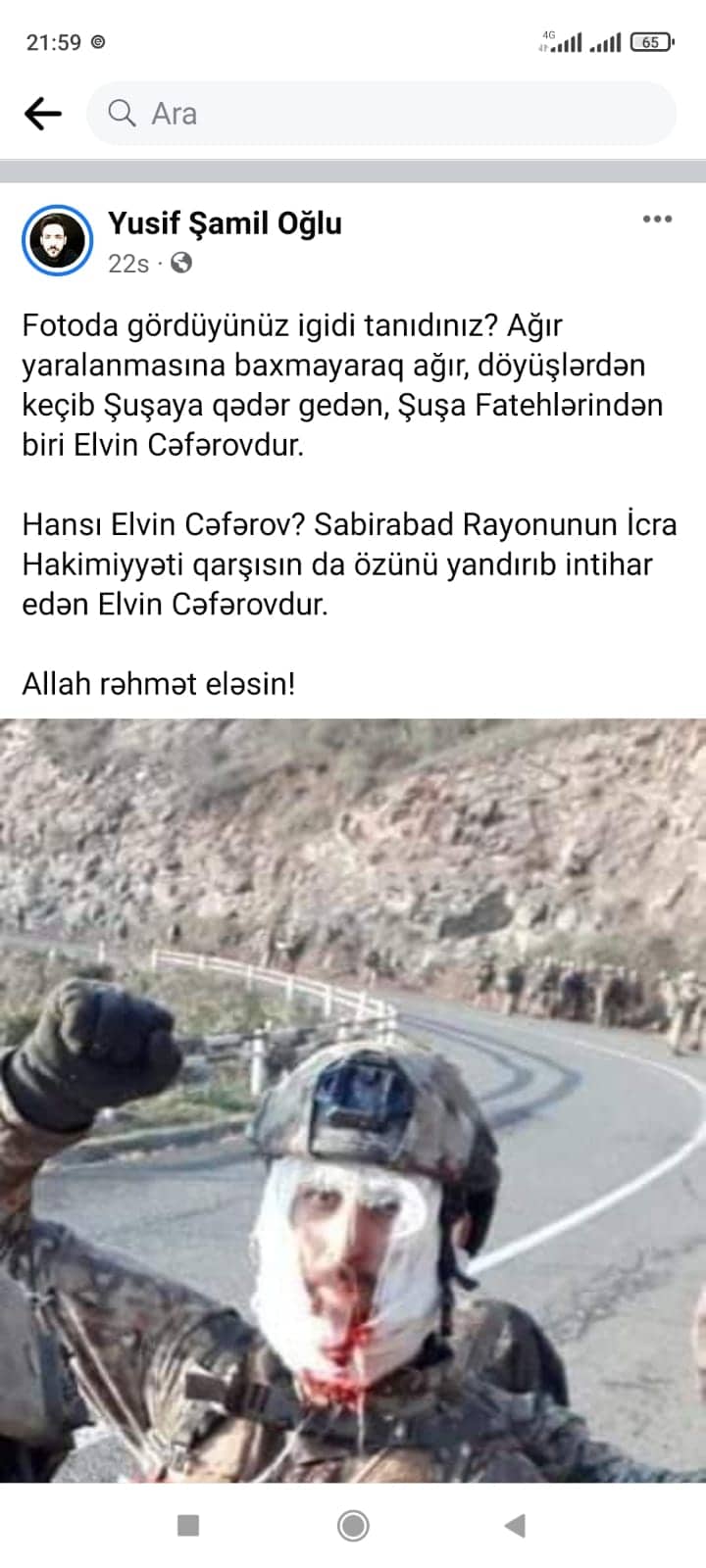Tap the system home button

(353, 1525)
